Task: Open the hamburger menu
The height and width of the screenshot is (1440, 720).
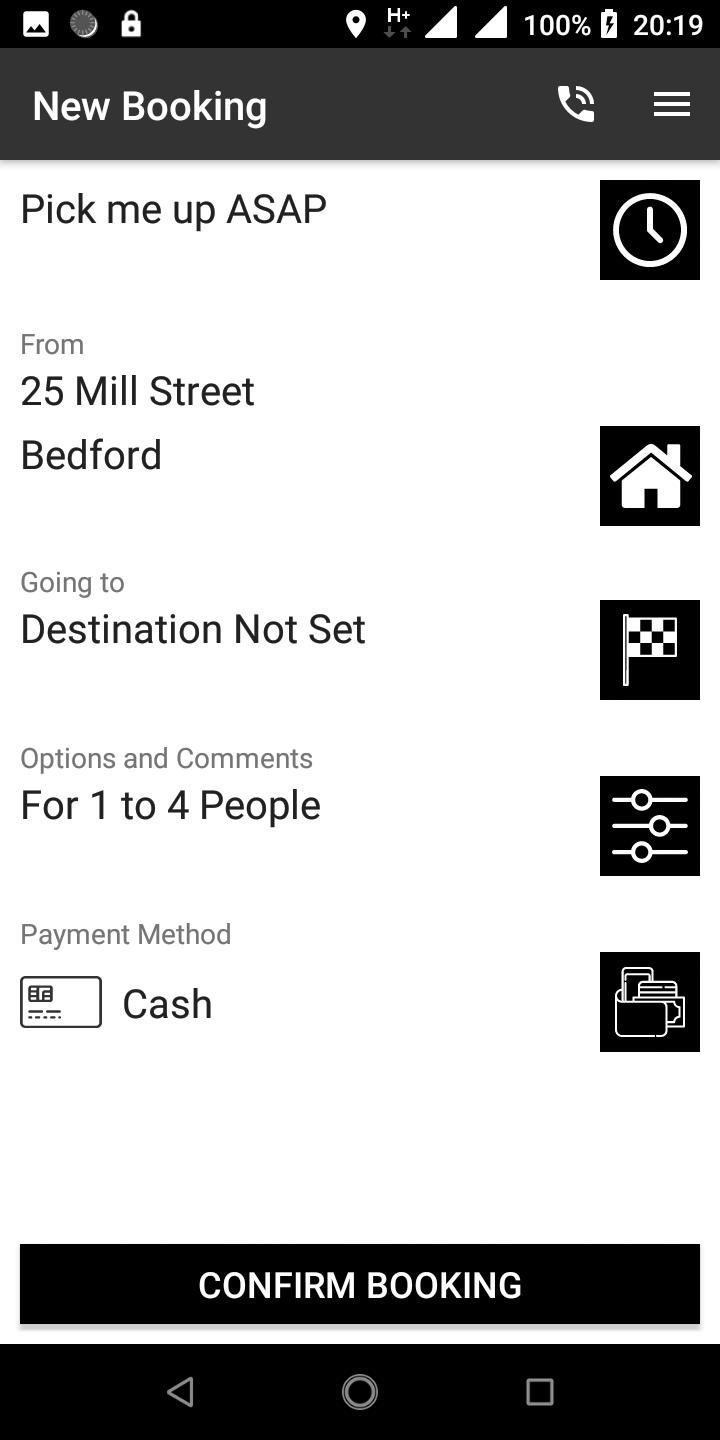Action: (672, 104)
